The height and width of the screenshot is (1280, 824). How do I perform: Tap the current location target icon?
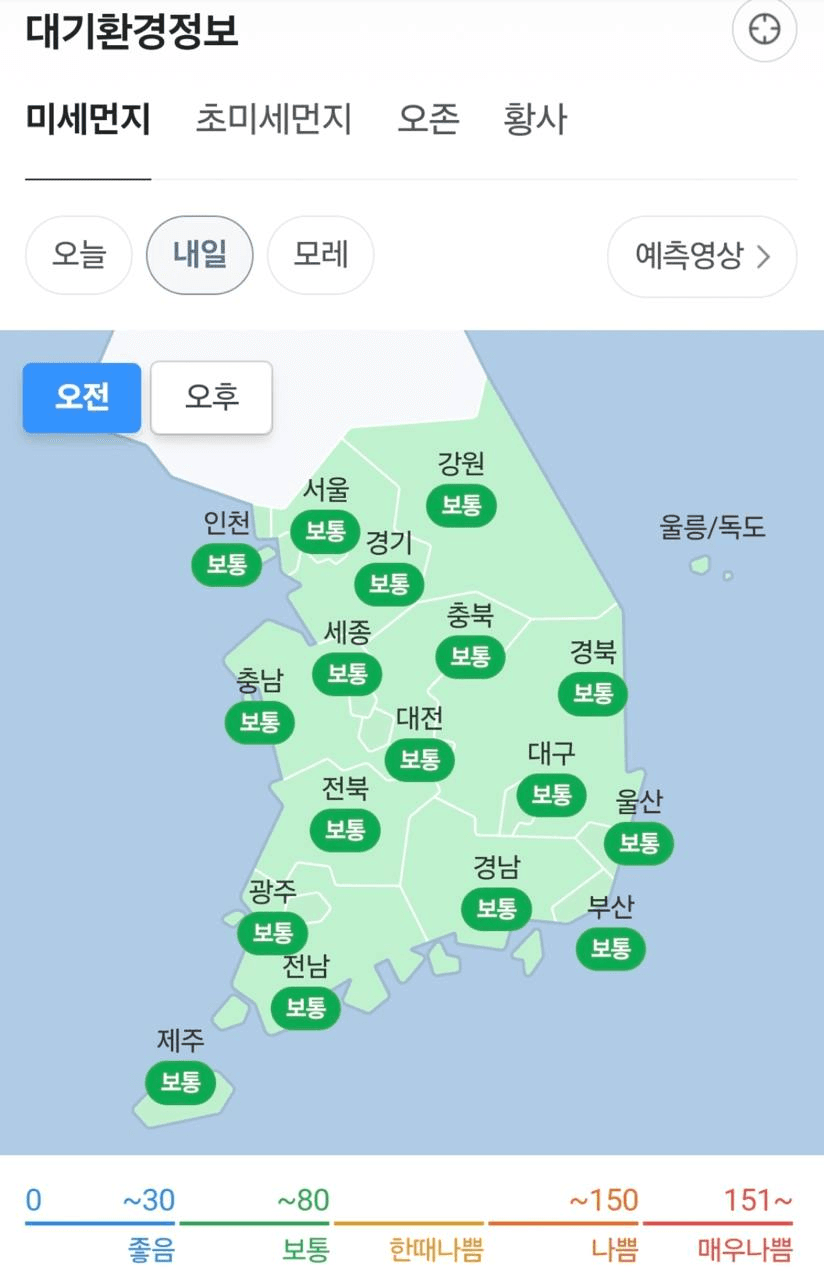(764, 31)
